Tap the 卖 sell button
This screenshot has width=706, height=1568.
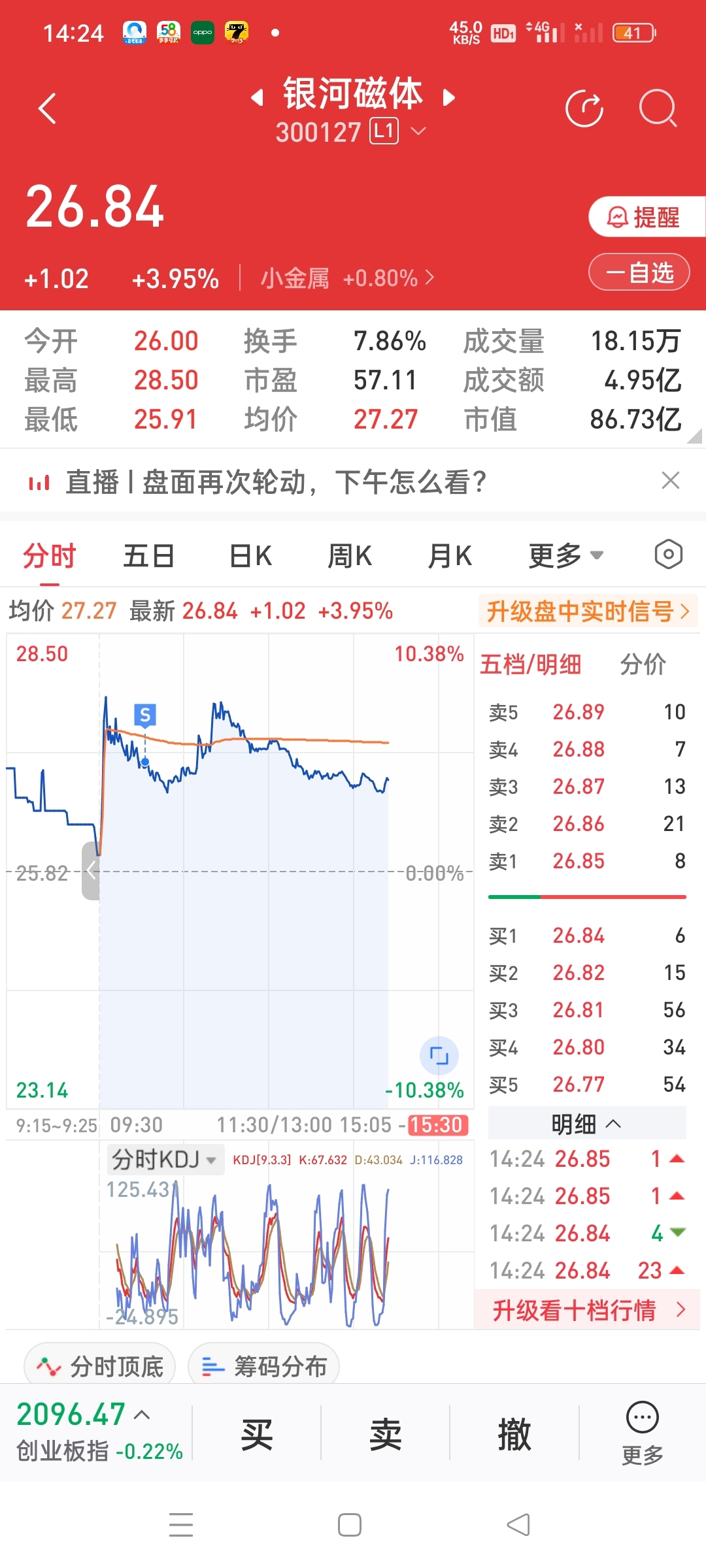click(386, 1435)
